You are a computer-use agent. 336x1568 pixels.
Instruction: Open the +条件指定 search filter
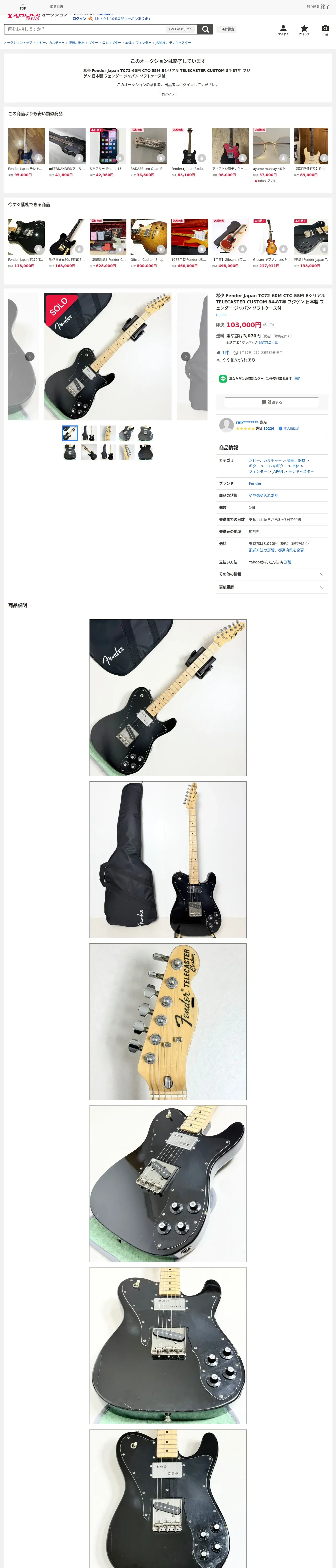(x=226, y=29)
